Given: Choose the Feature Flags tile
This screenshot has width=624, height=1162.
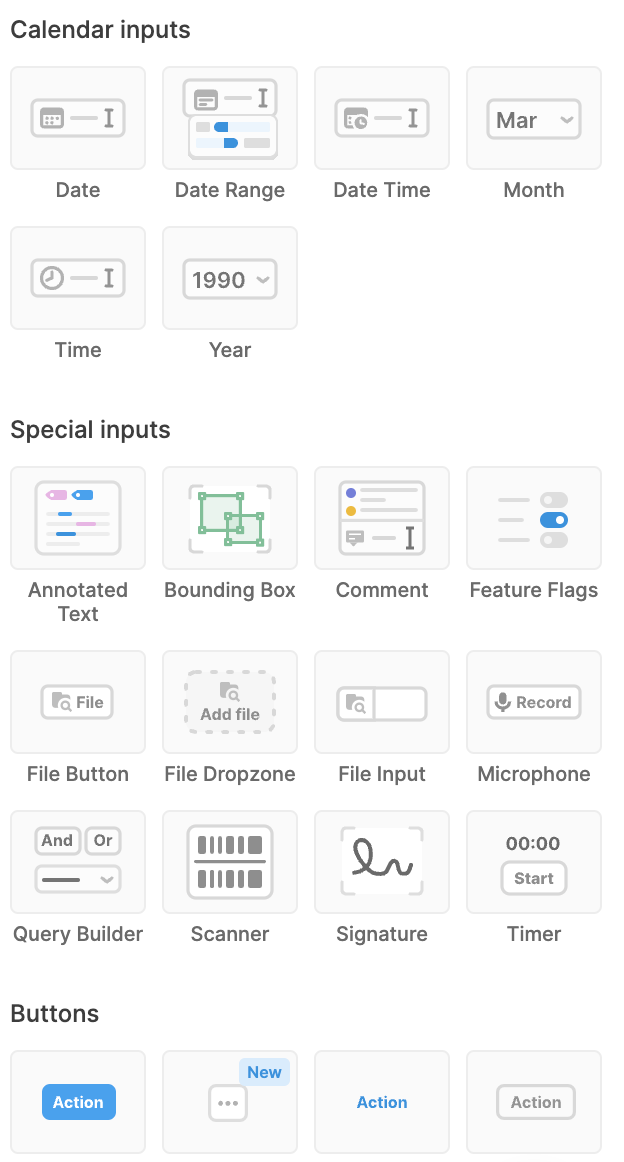Looking at the screenshot, I should click(x=534, y=518).
